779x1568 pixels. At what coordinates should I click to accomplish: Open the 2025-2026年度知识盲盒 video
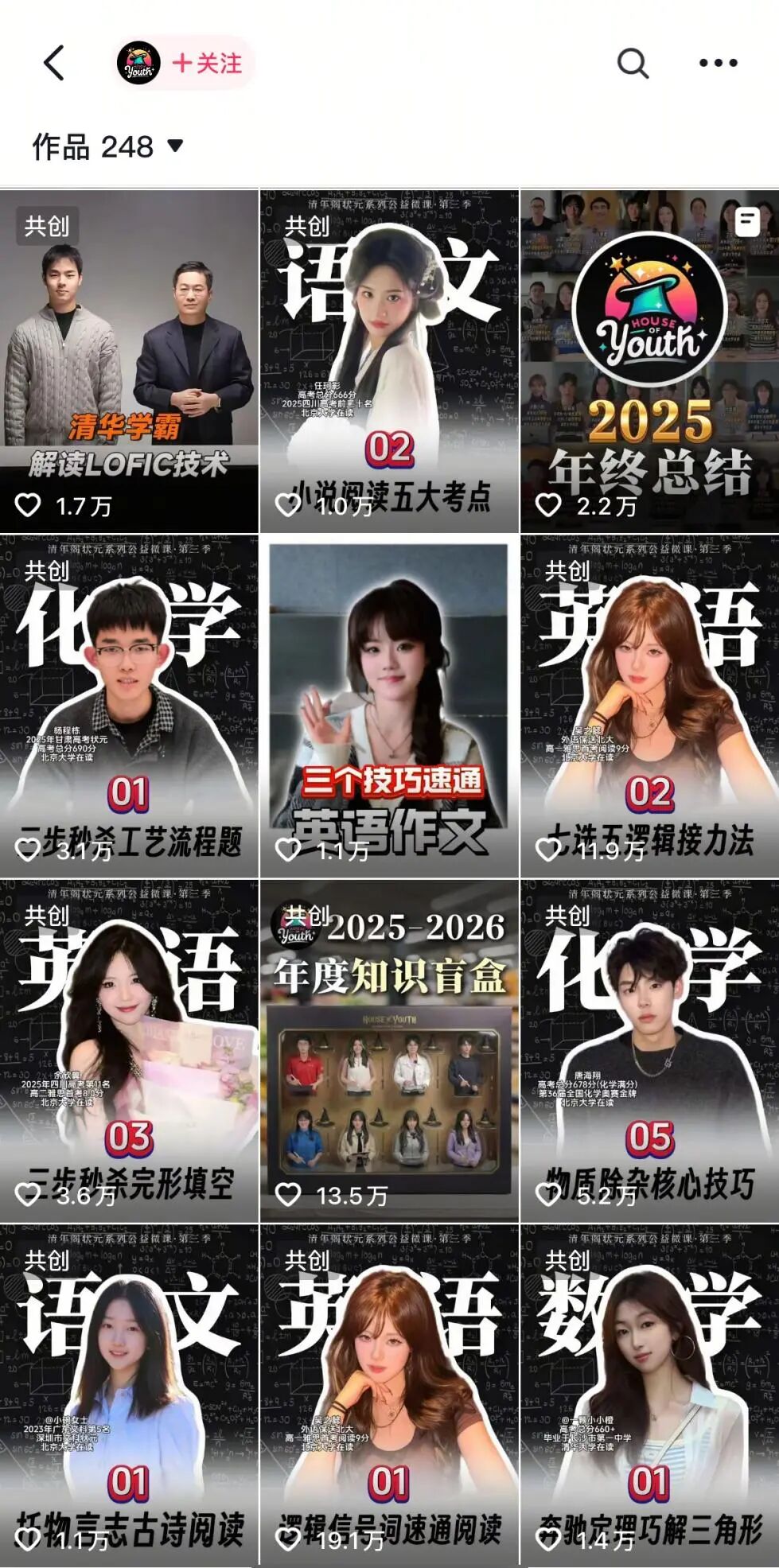(389, 1050)
